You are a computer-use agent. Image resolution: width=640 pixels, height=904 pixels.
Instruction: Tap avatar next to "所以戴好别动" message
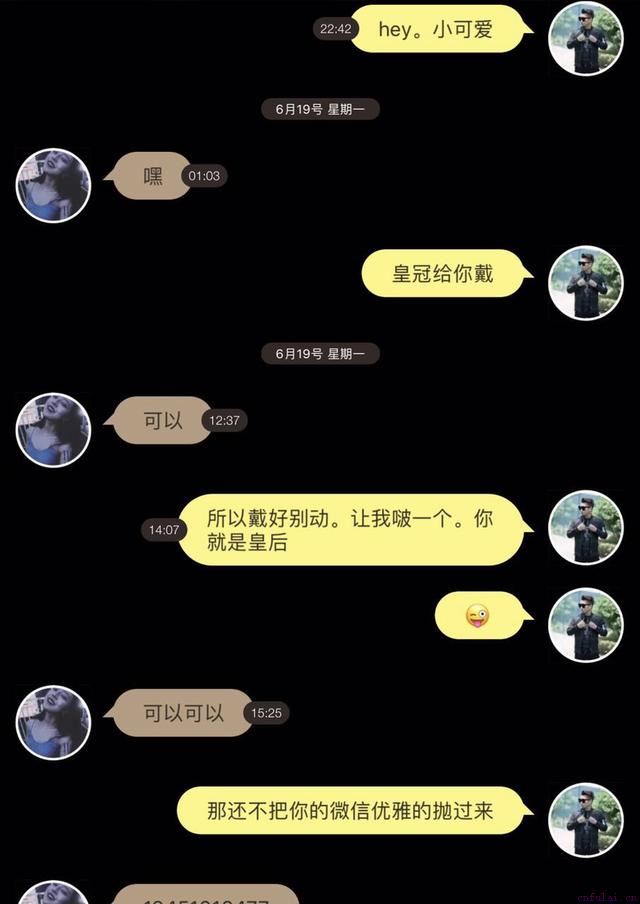586,527
